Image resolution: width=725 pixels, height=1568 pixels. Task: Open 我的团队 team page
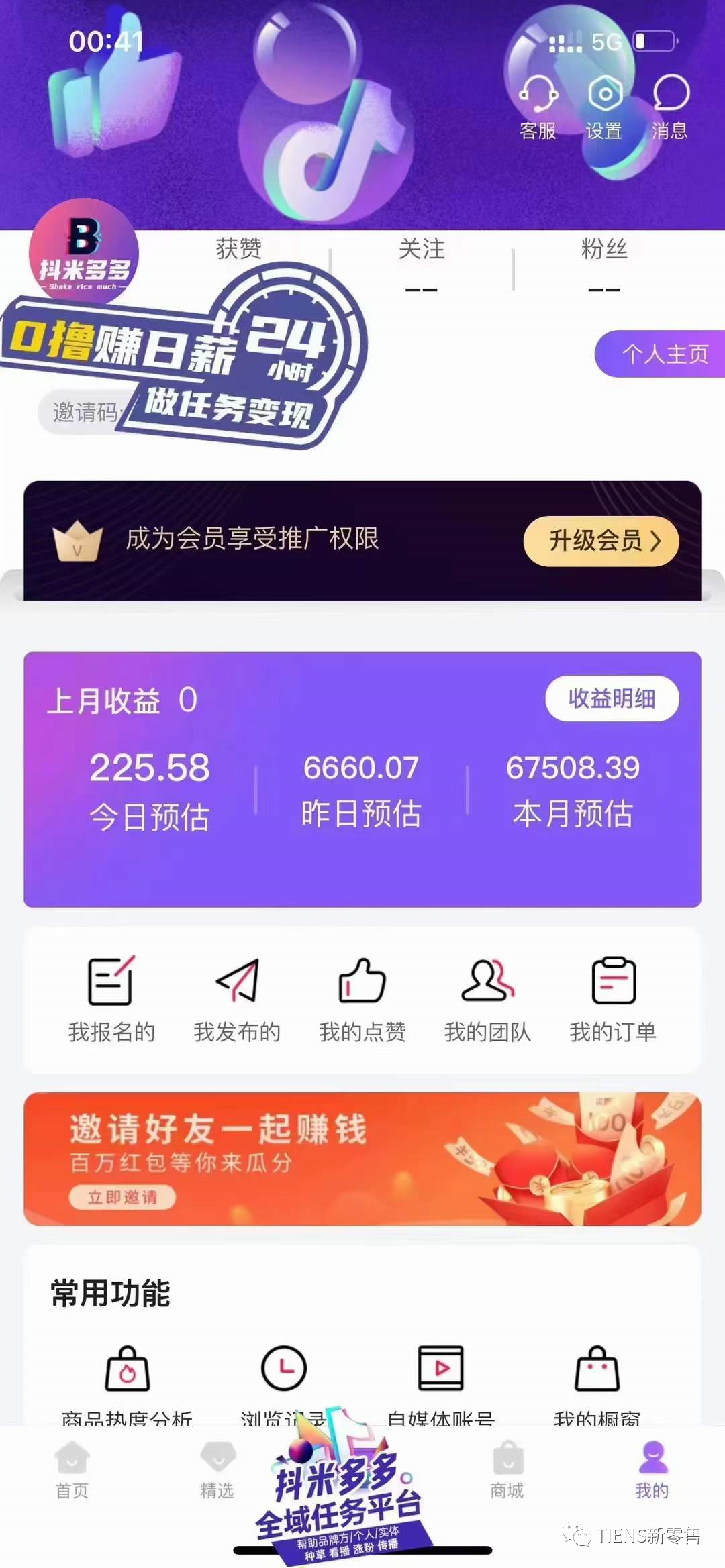coord(487,999)
